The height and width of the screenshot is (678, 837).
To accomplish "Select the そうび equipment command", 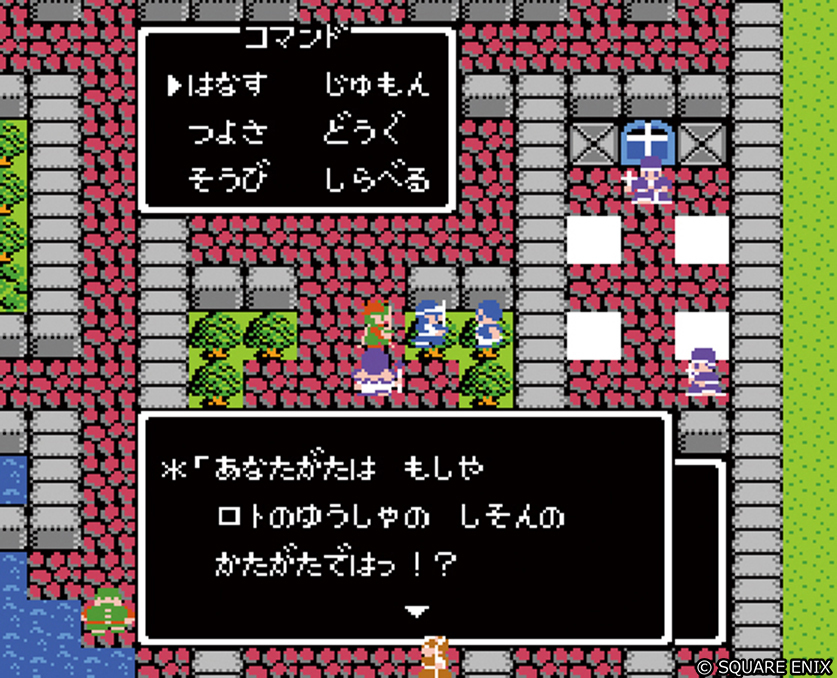I will tap(228, 179).
